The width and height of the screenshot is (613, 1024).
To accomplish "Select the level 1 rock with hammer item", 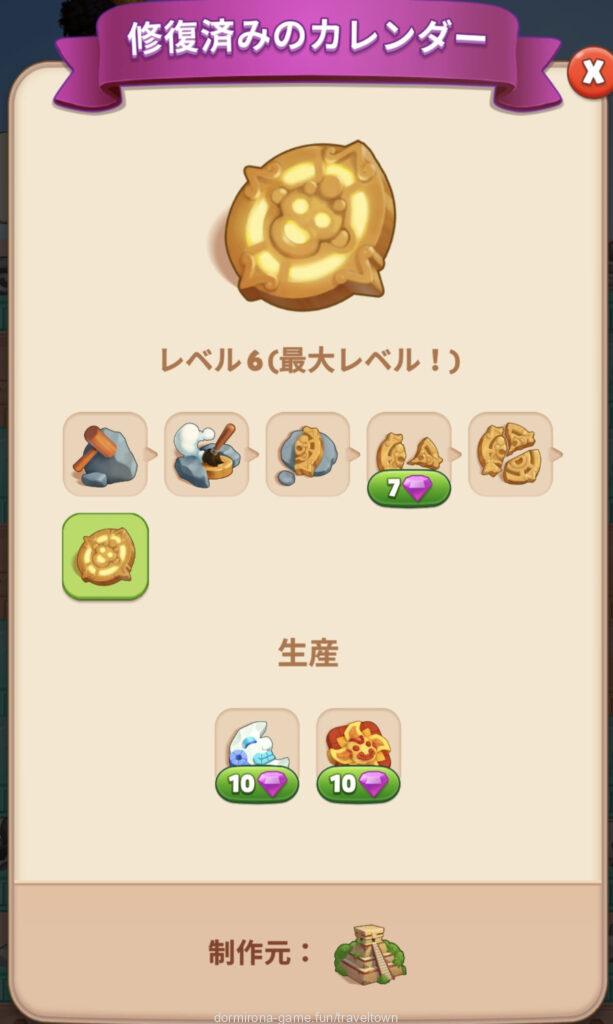I will 105,454.
